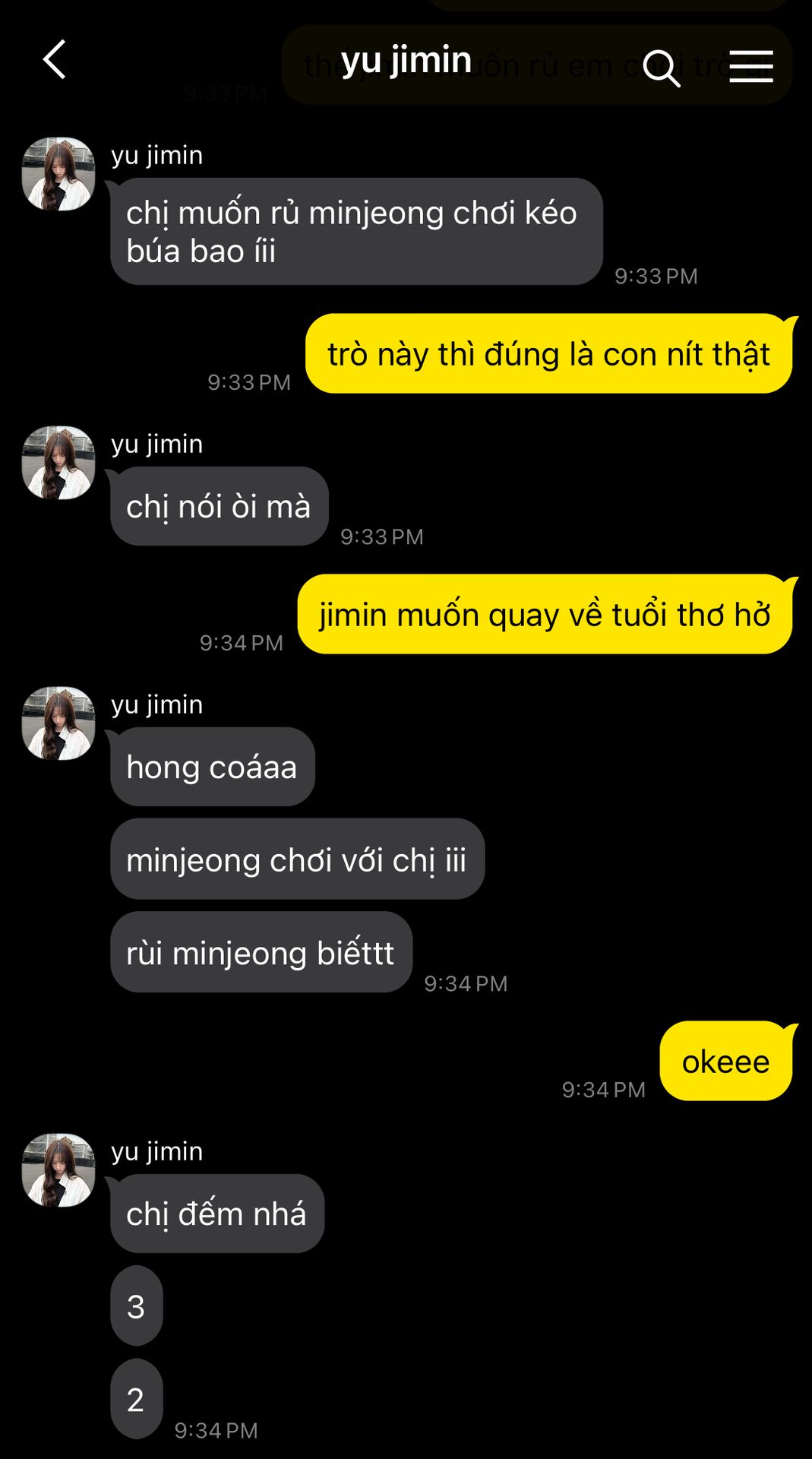Image resolution: width=812 pixels, height=1459 pixels.
Task: Go back from the yu jimin chat
Action: pos(54,60)
